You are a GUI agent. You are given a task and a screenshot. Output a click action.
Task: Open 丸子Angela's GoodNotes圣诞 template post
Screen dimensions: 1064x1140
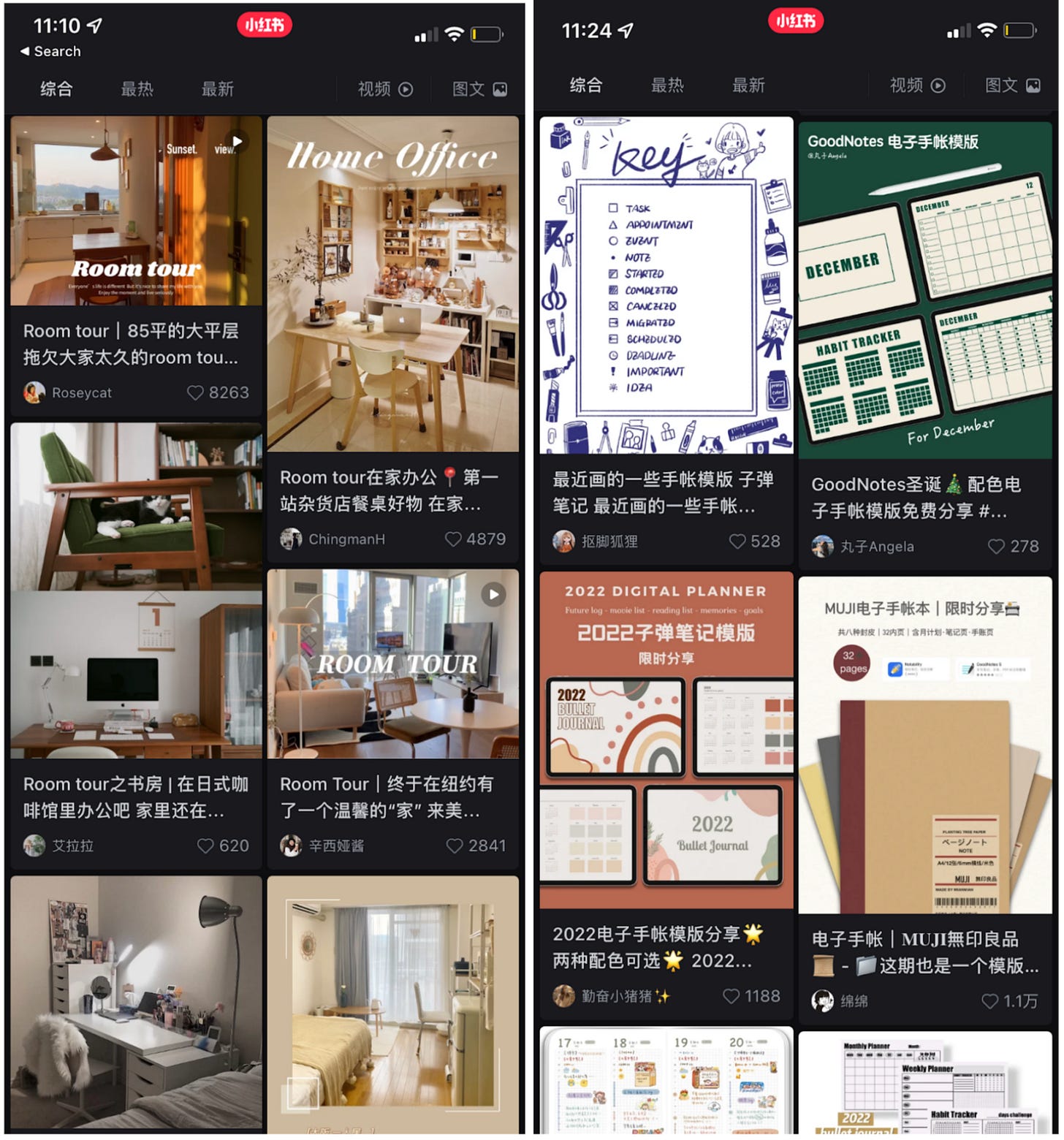click(924, 291)
